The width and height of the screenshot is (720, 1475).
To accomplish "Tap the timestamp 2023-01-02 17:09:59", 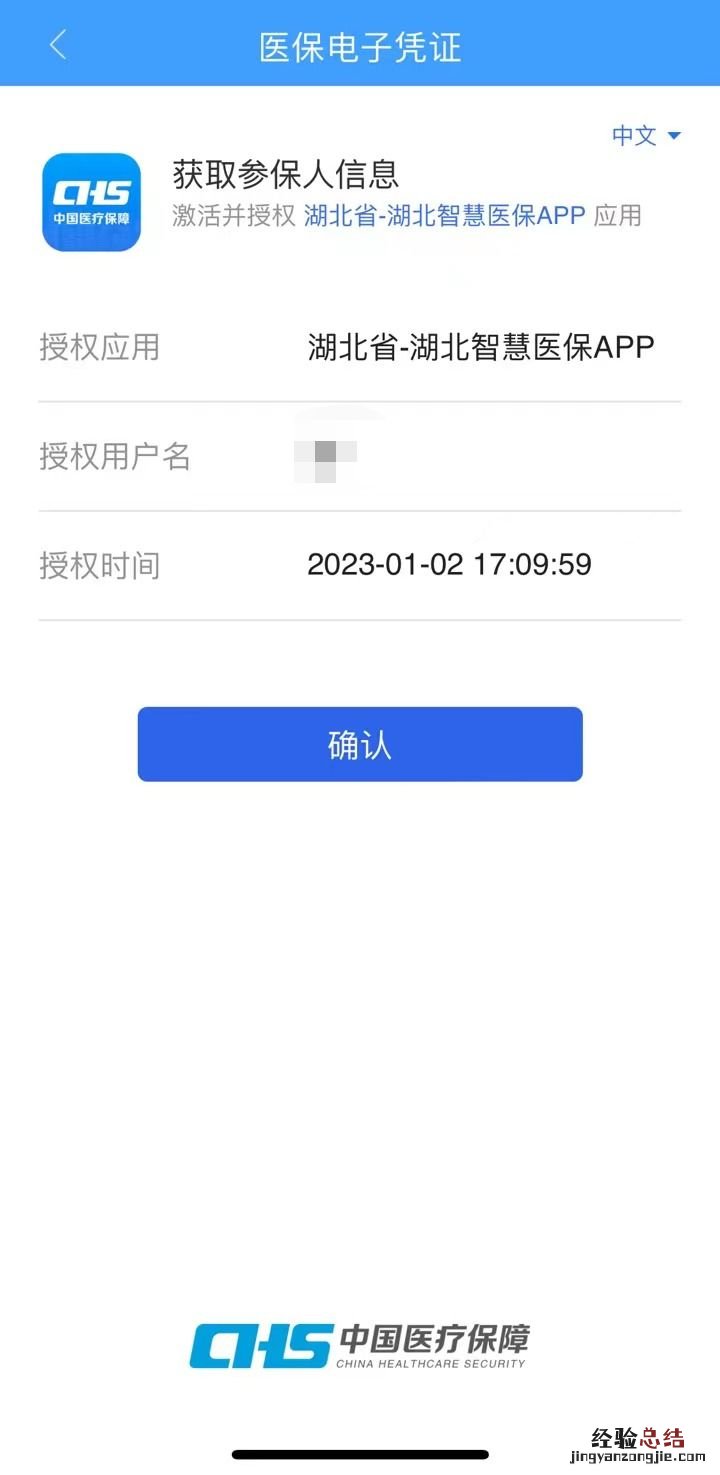I will pos(449,565).
